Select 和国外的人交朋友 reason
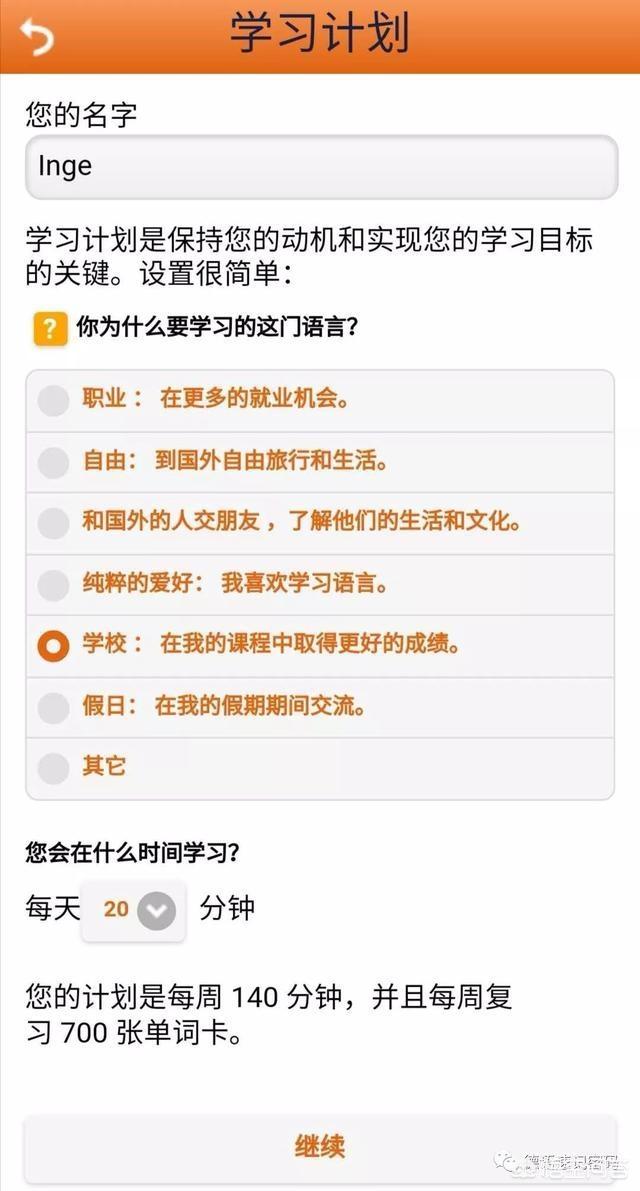The width and height of the screenshot is (640, 1191). [x=320, y=523]
